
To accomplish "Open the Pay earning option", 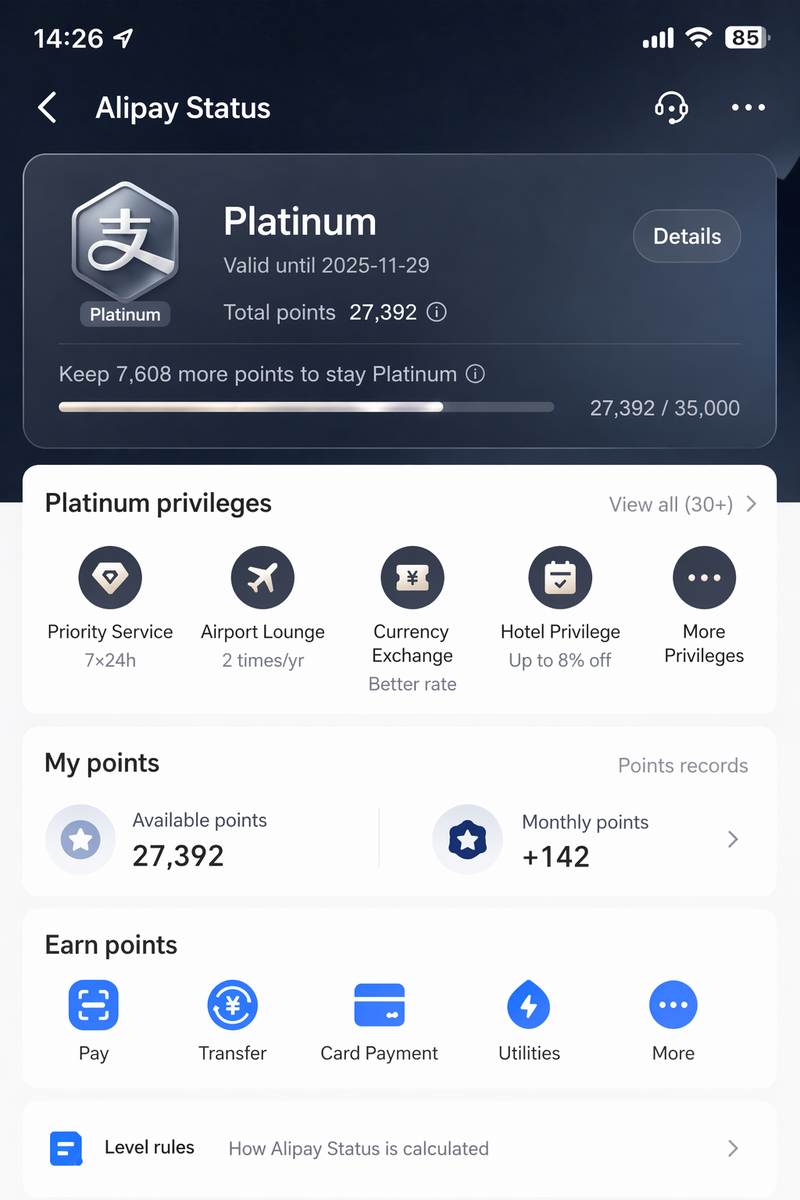I will coord(93,1005).
